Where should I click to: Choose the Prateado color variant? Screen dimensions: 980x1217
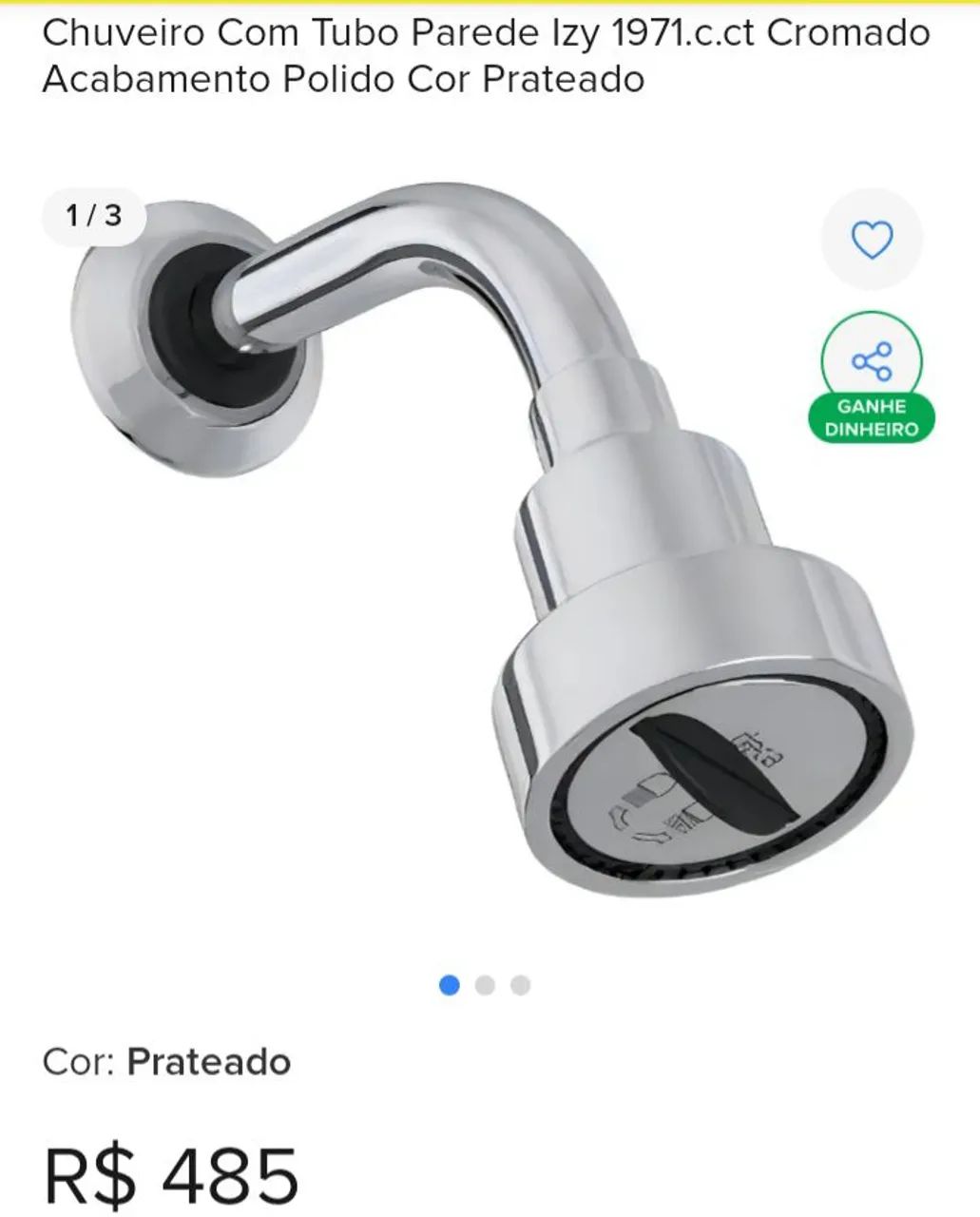tap(209, 1060)
